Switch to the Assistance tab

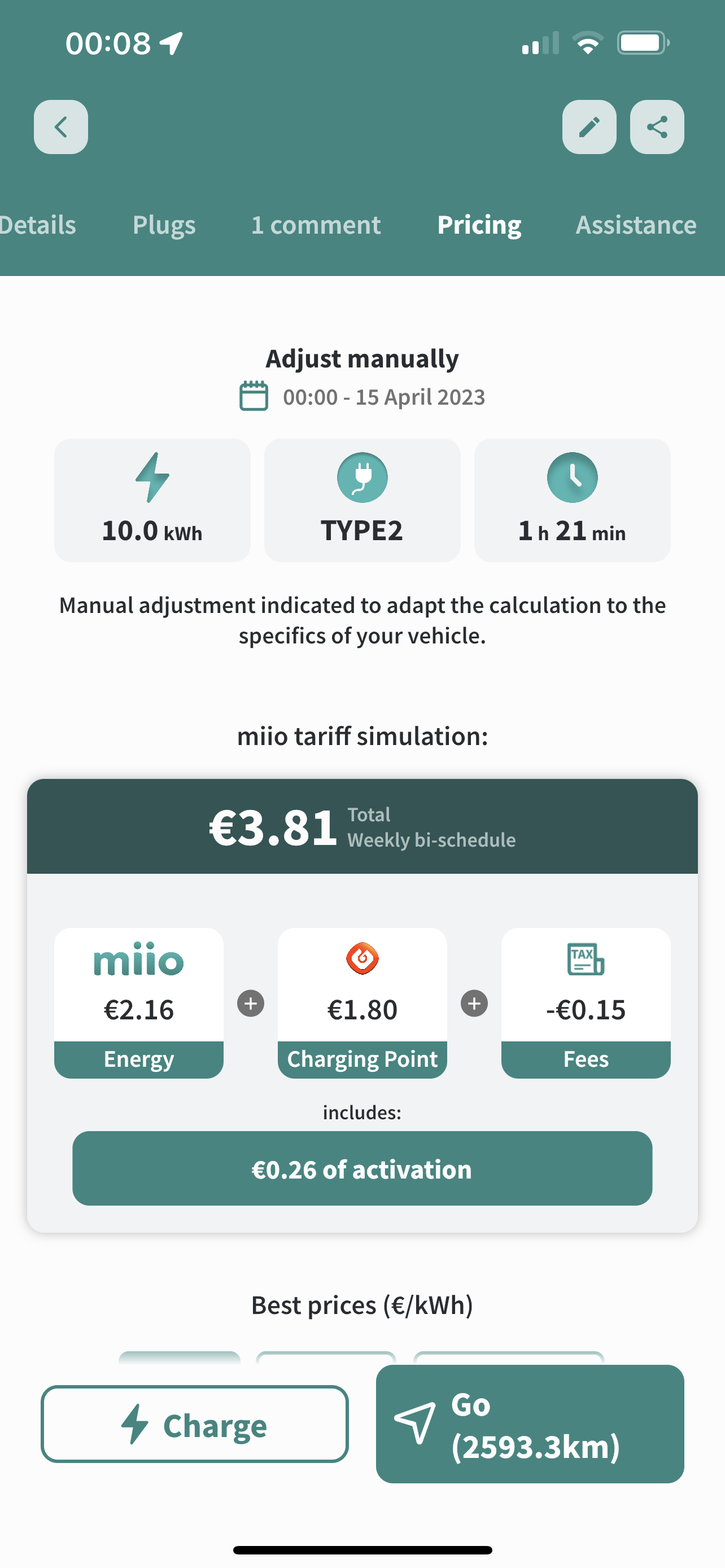[636, 225]
